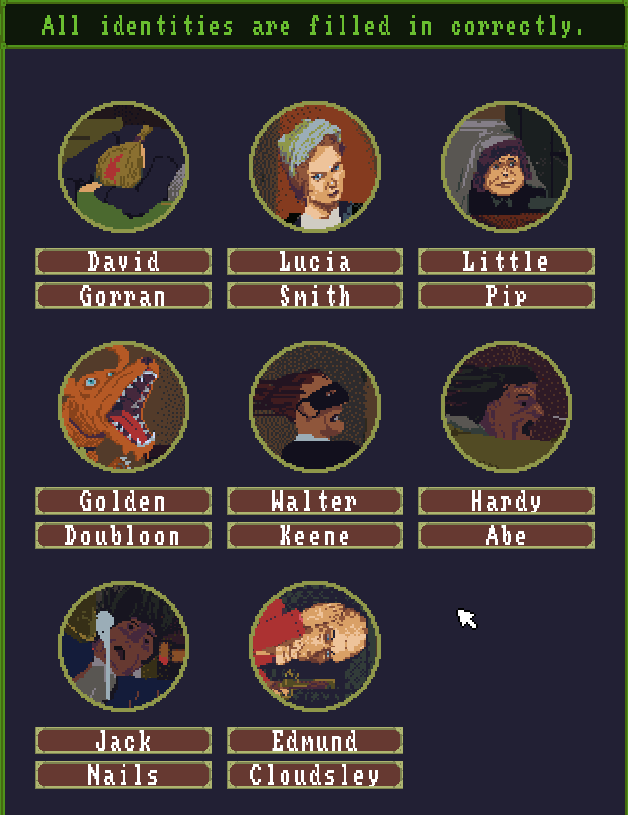Image resolution: width=628 pixels, height=815 pixels.
Task: Tap the Jack first-name slot
Action: coord(123,741)
